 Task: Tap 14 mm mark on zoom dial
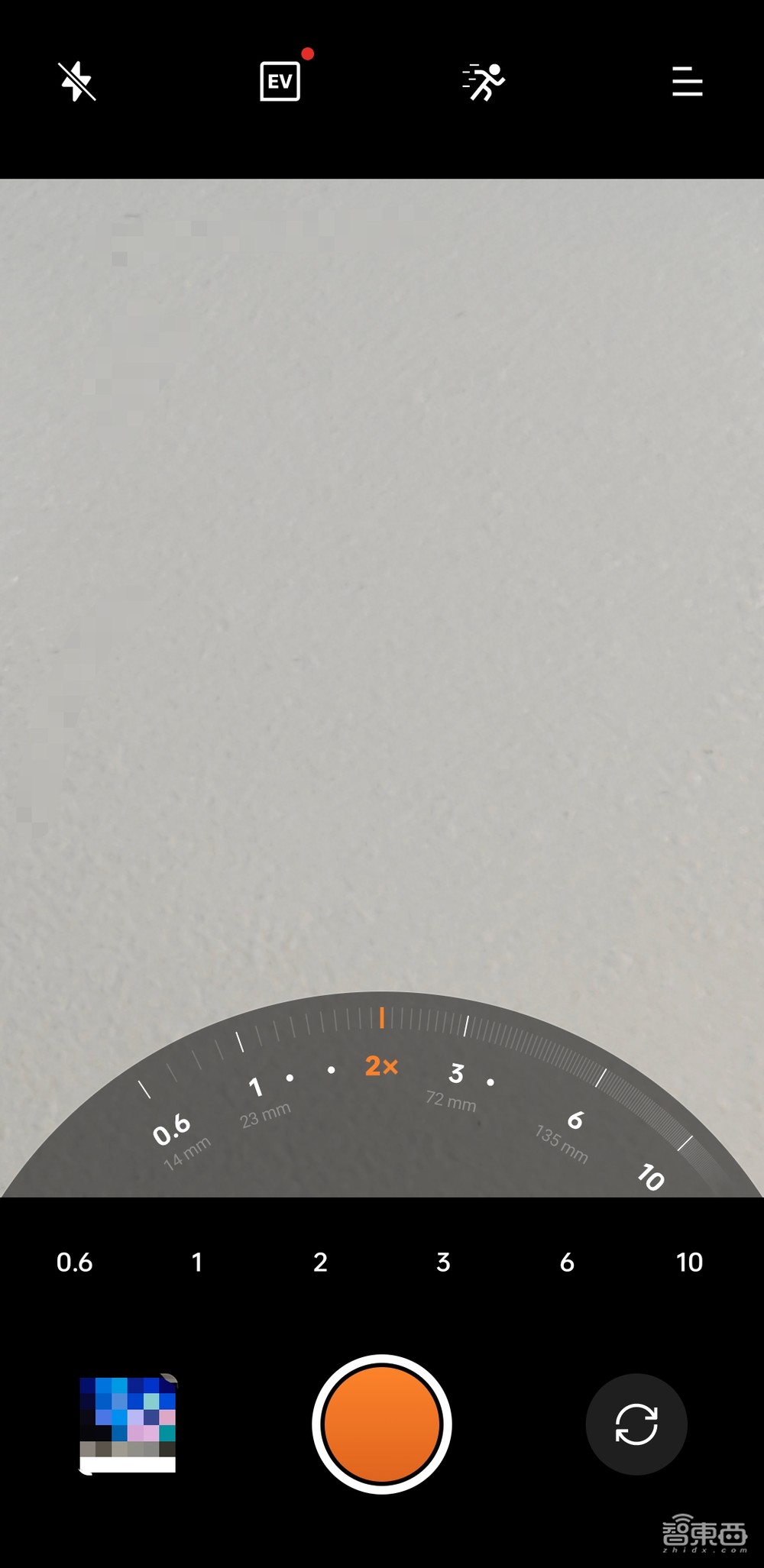coord(186,1153)
